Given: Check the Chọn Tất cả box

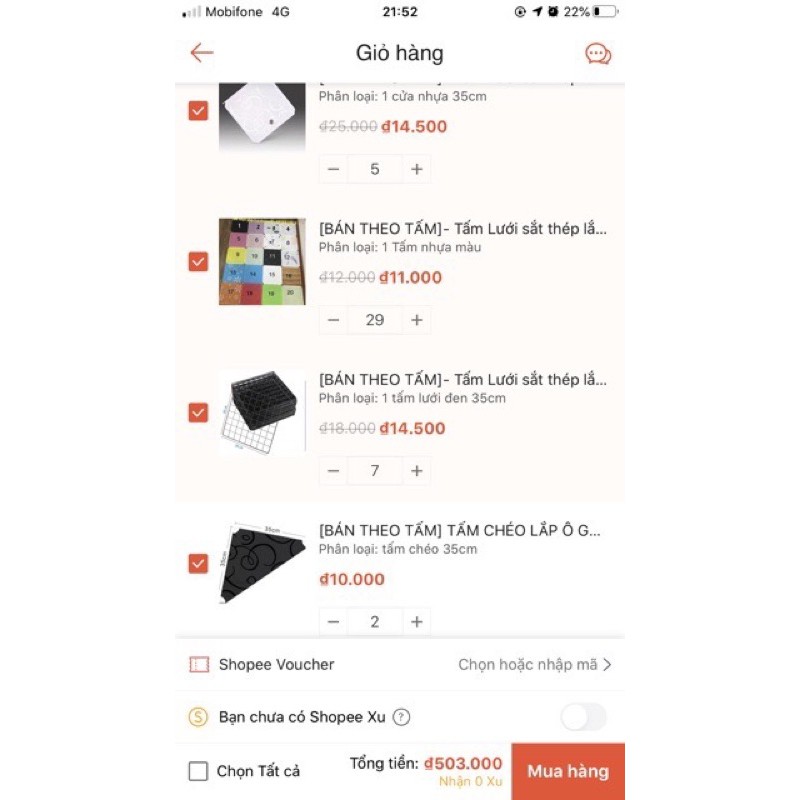Looking at the screenshot, I should (x=199, y=771).
